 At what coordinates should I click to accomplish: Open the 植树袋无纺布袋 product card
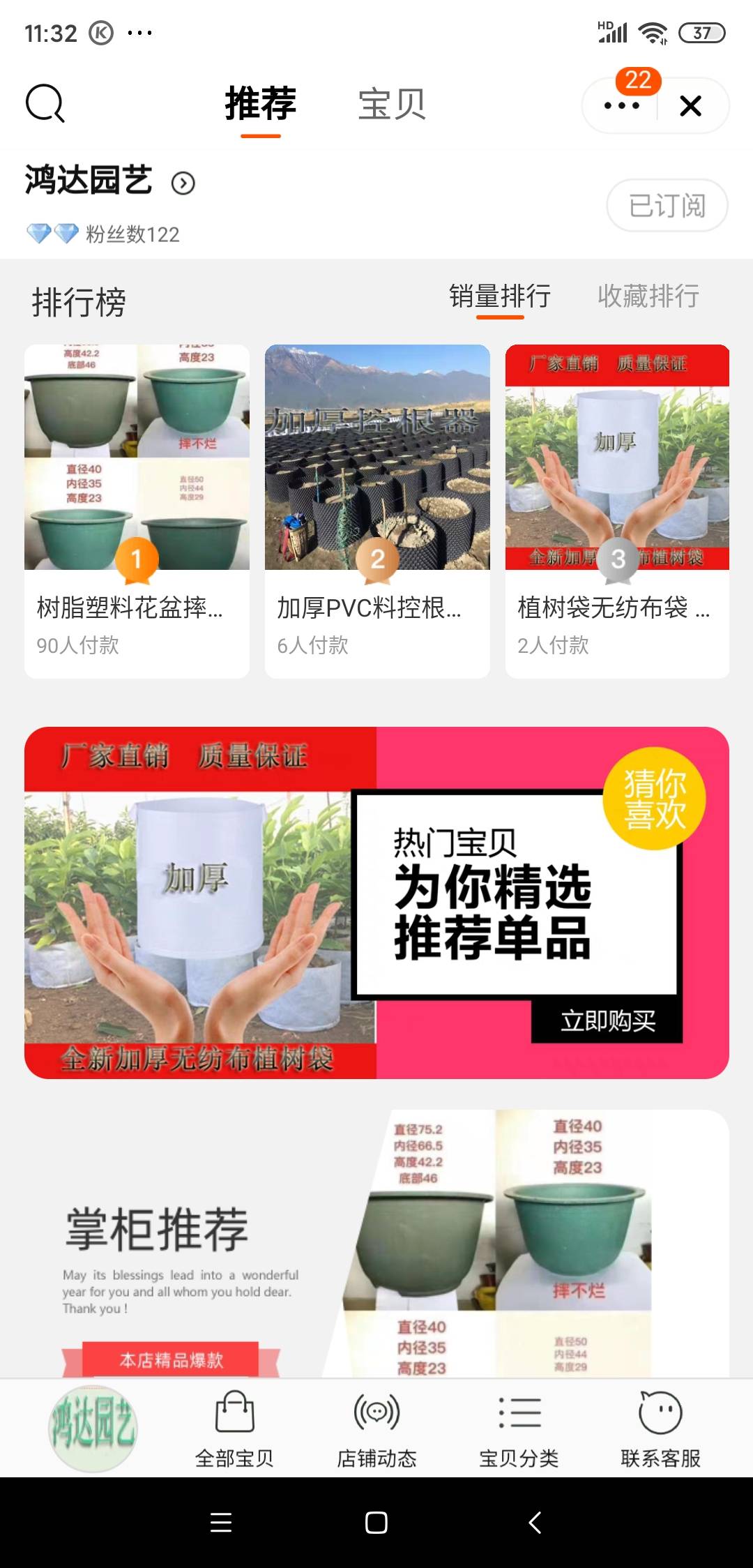coord(618,511)
